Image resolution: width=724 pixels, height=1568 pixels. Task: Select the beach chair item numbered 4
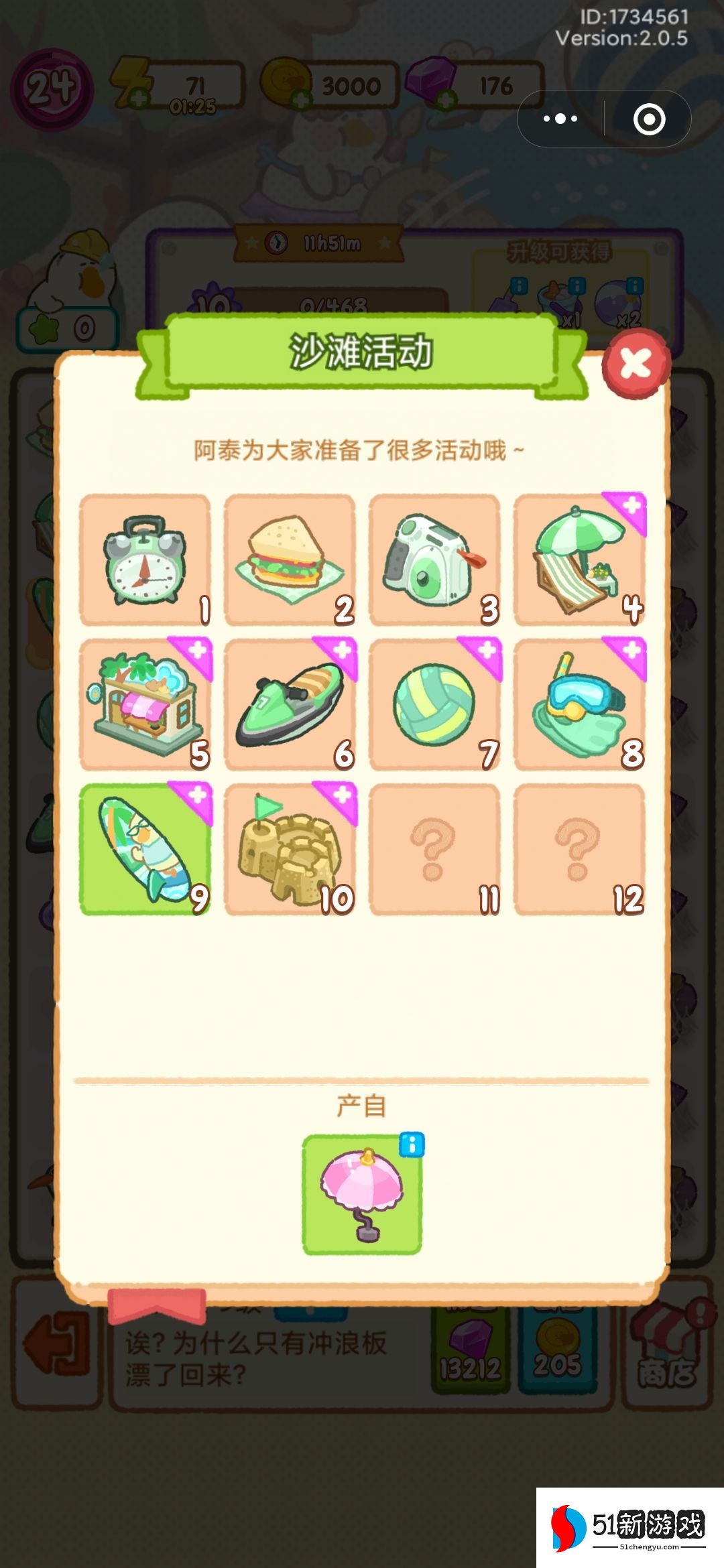[x=579, y=560]
